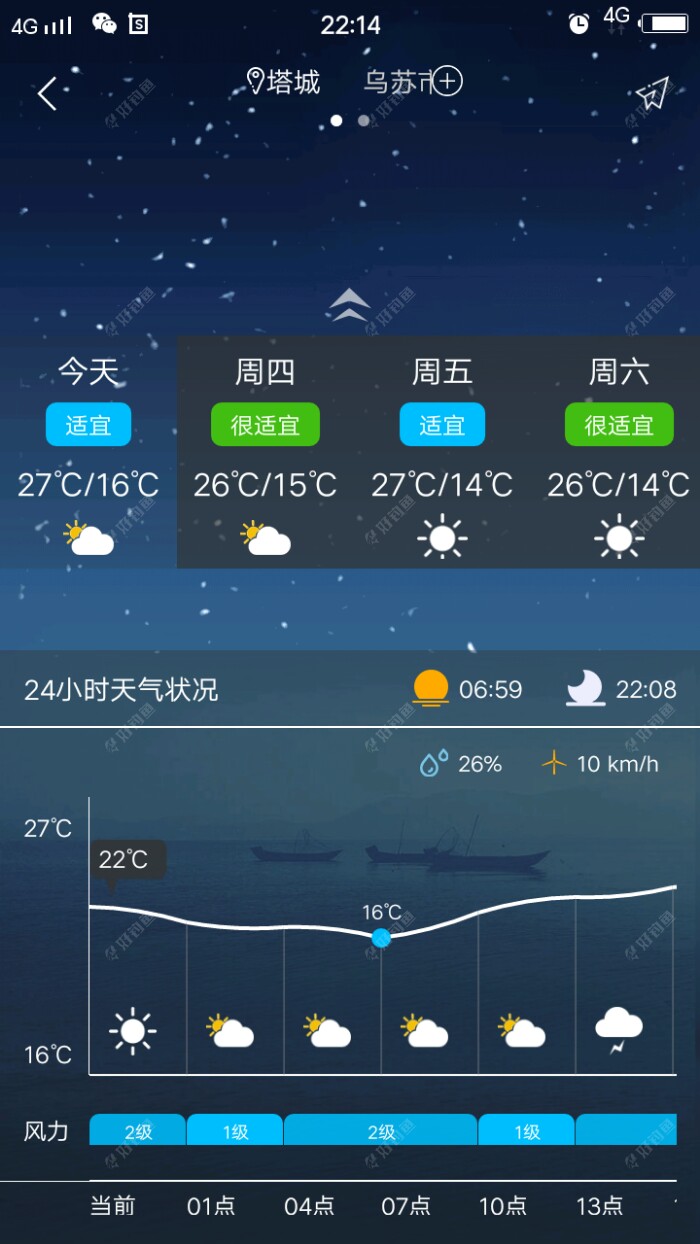Image resolution: width=700 pixels, height=1244 pixels.
Task: Add a new city with the plus icon
Action: pos(447,81)
